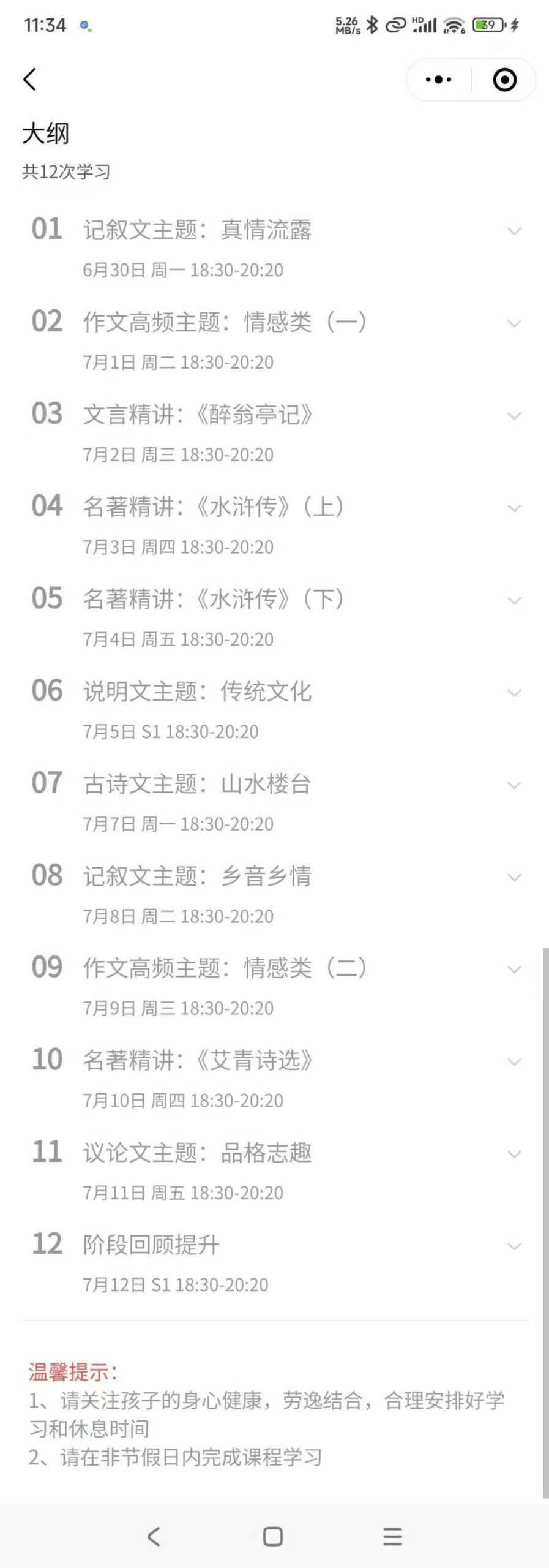
Task: Open lesson 04 《水浒传》(上)
Action: click(x=214, y=507)
